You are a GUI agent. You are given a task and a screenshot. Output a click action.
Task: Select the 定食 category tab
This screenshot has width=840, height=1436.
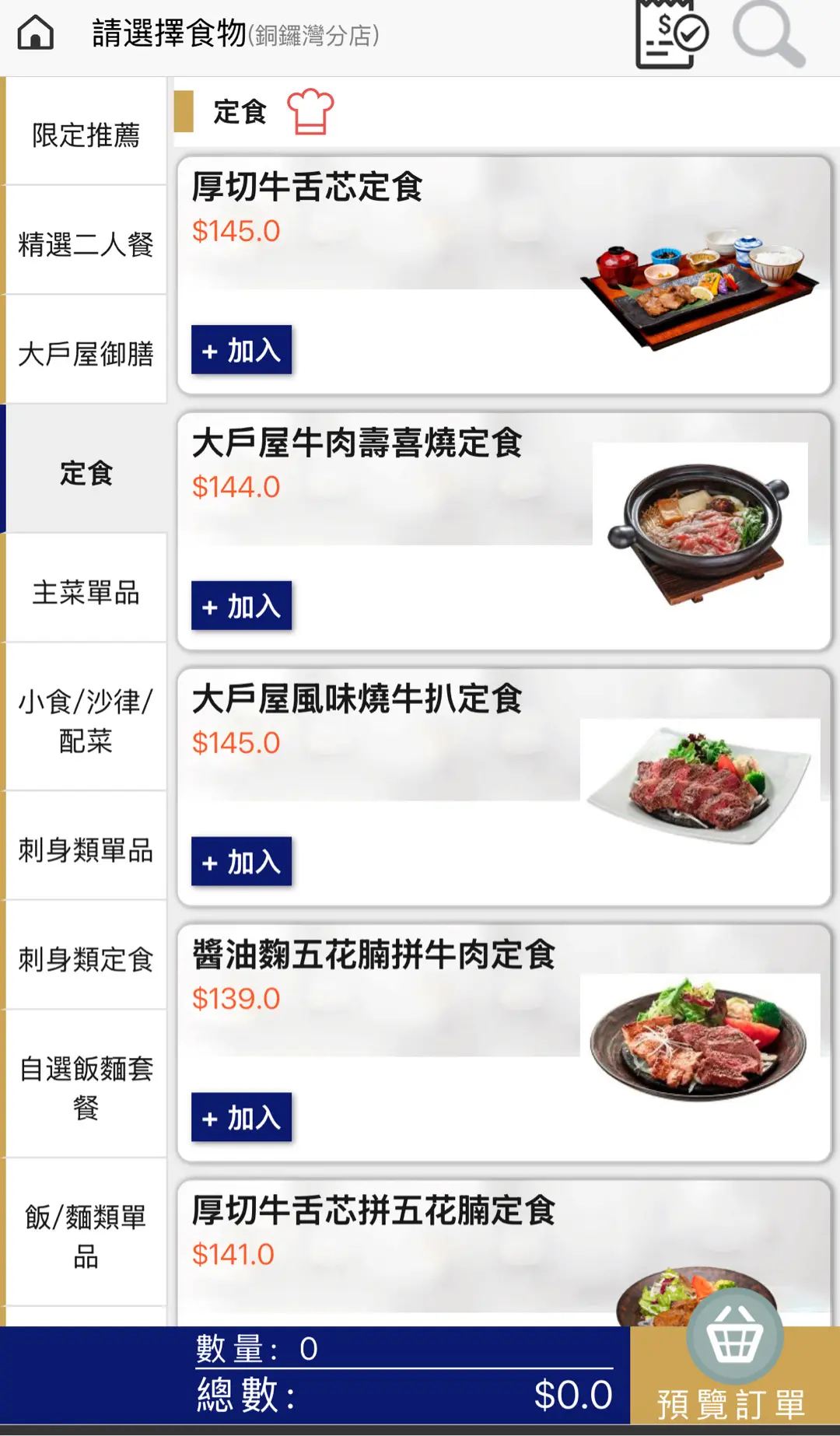click(x=86, y=472)
